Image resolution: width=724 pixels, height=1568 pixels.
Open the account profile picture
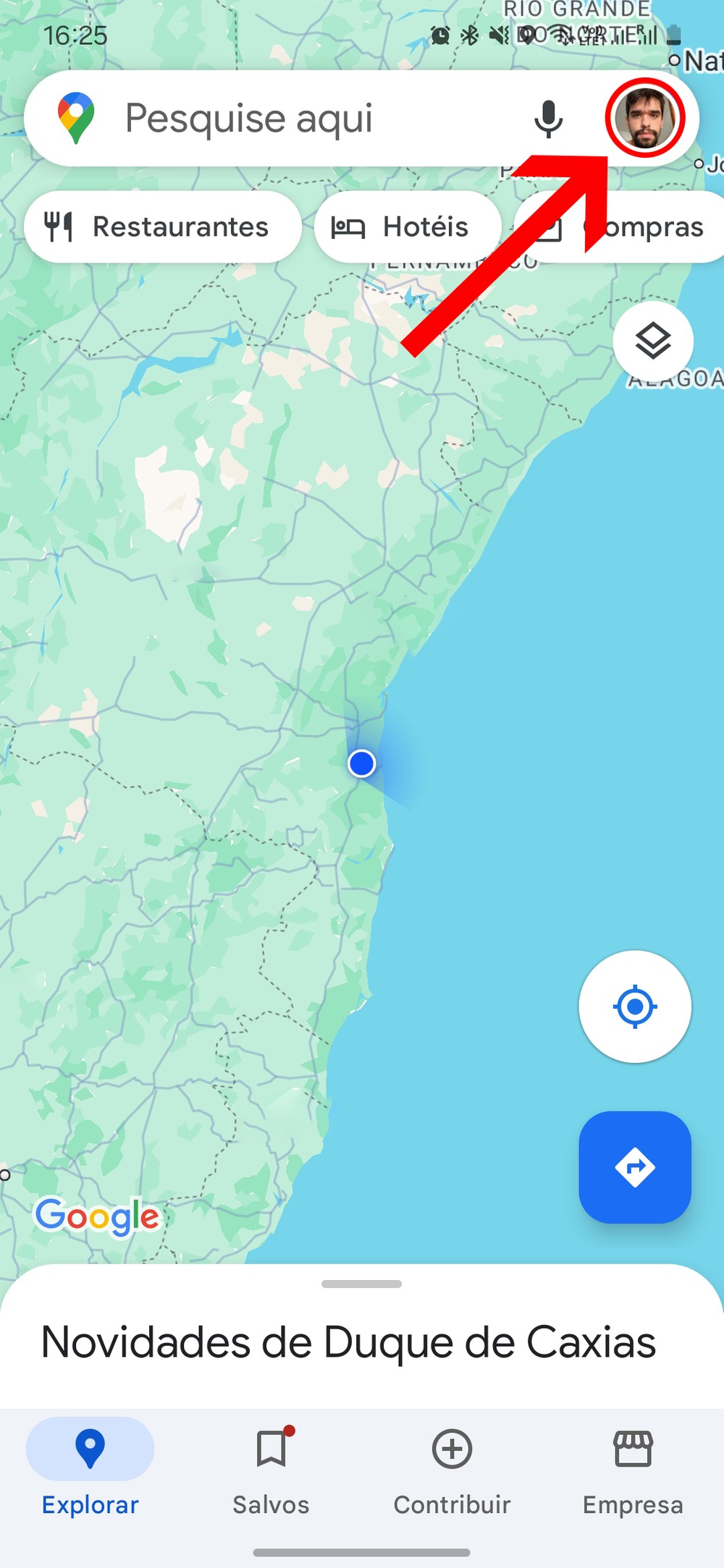(644, 118)
